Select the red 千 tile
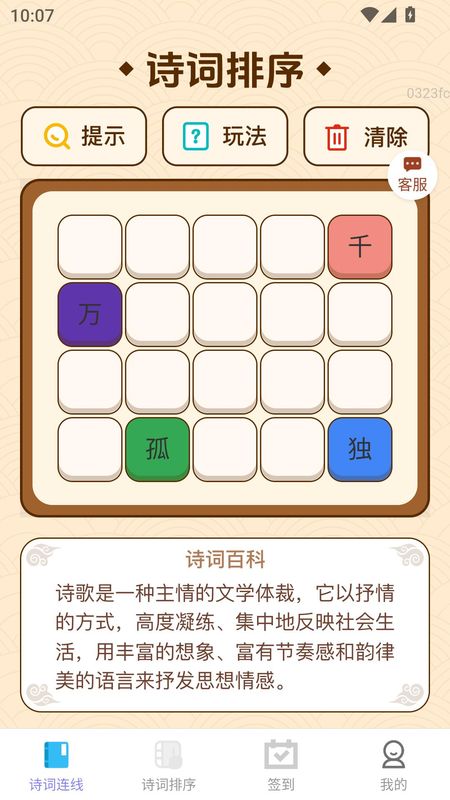 click(x=360, y=246)
